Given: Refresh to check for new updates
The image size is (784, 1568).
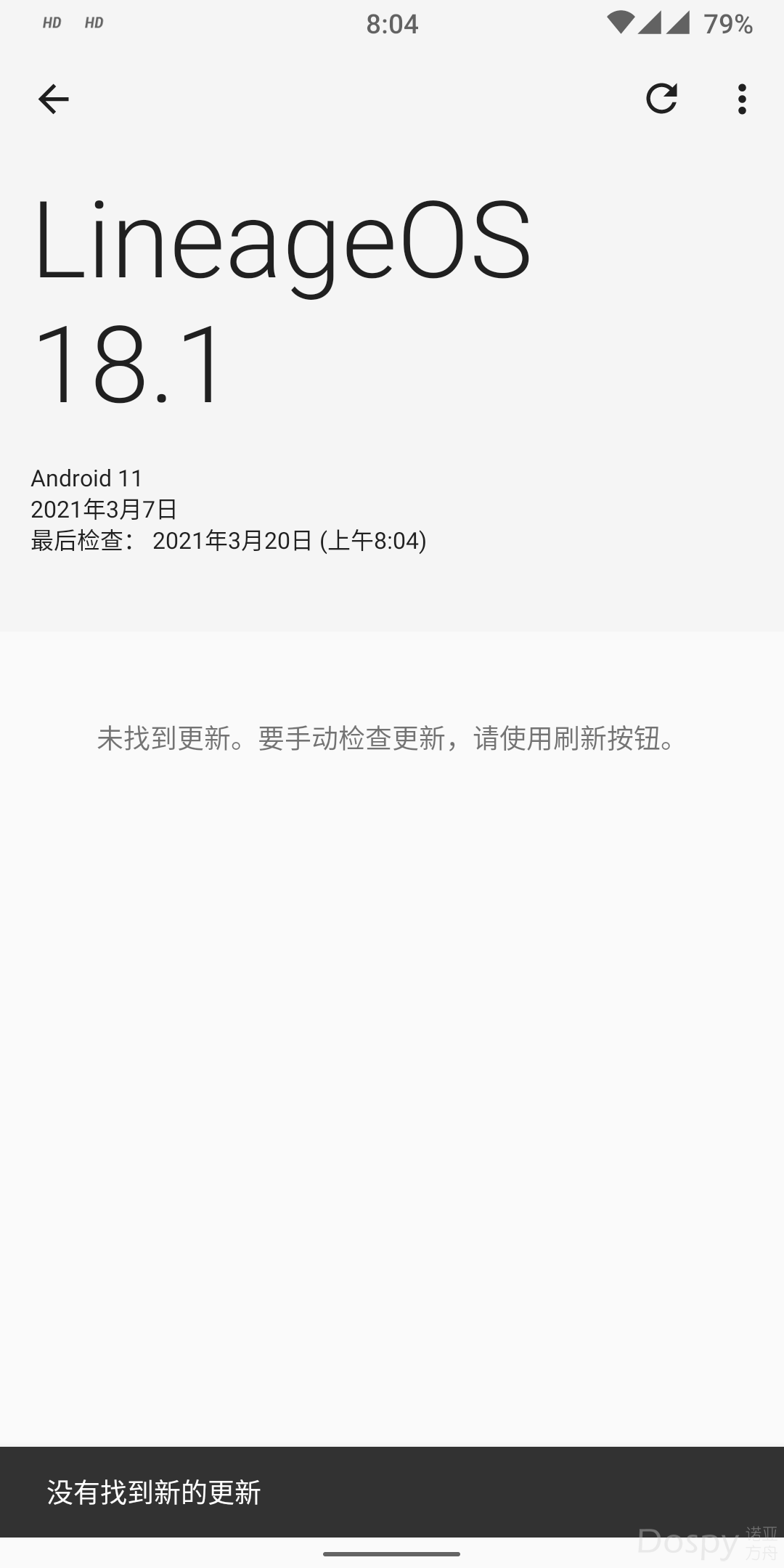Looking at the screenshot, I should pos(661,99).
